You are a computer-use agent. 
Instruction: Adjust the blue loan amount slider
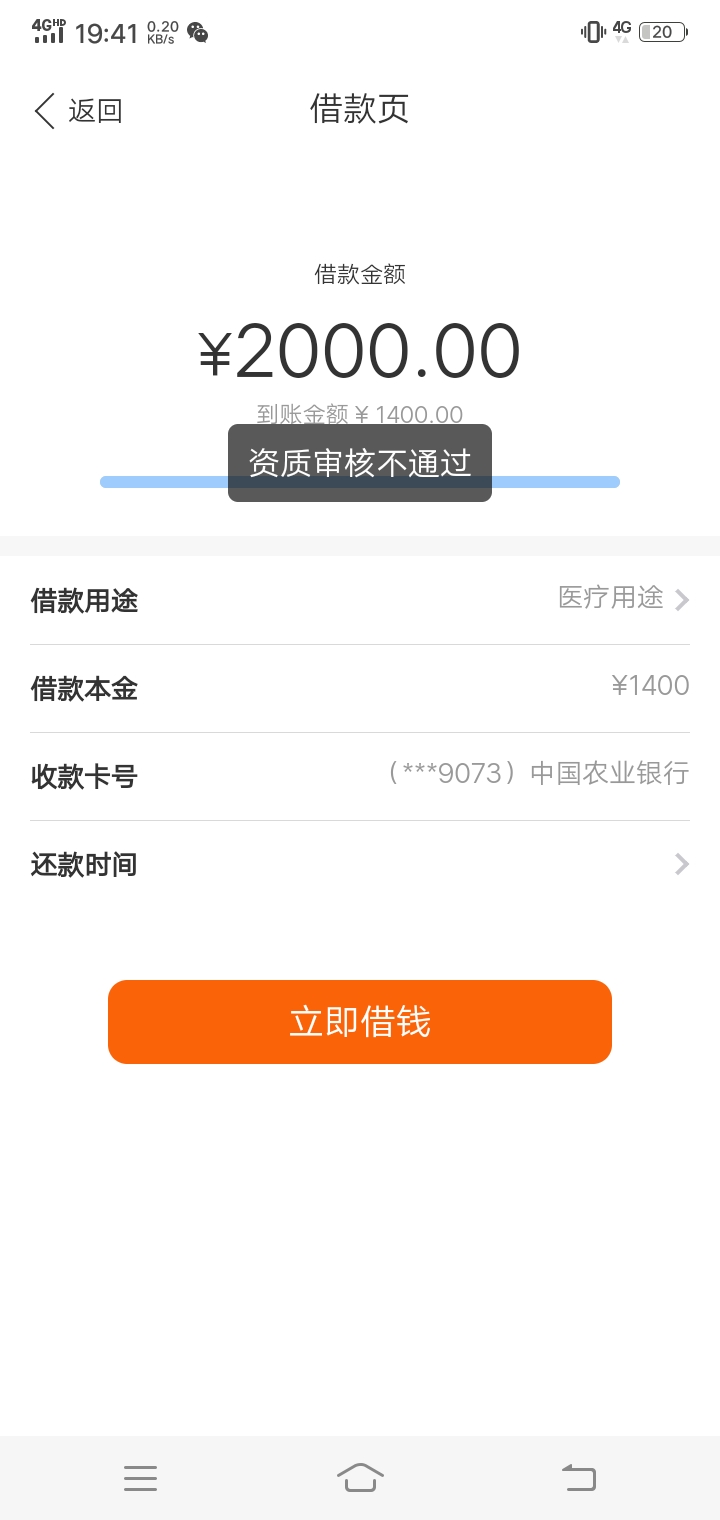click(x=360, y=482)
